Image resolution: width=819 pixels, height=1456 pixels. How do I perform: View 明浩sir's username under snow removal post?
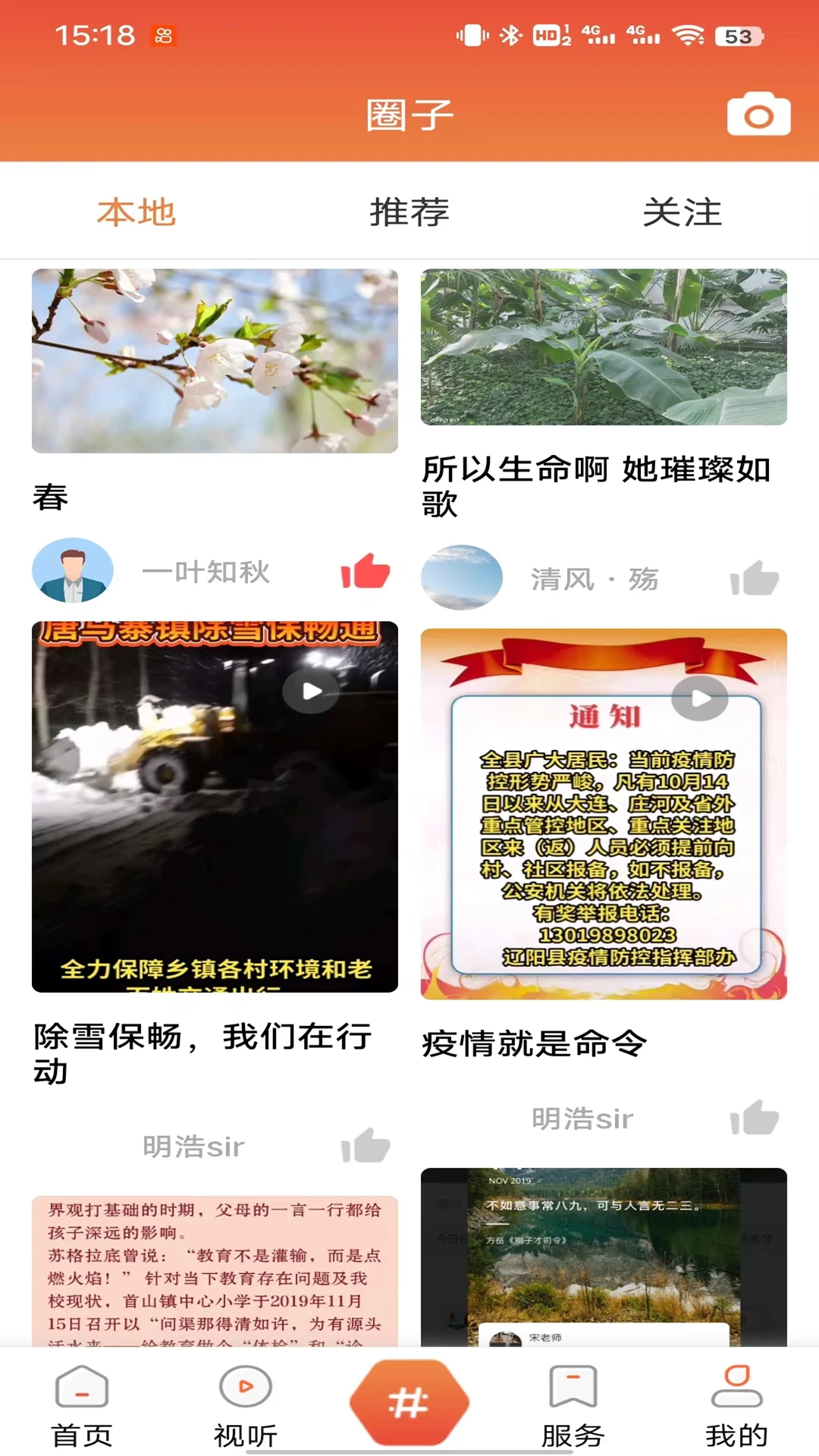tap(193, 1147)
